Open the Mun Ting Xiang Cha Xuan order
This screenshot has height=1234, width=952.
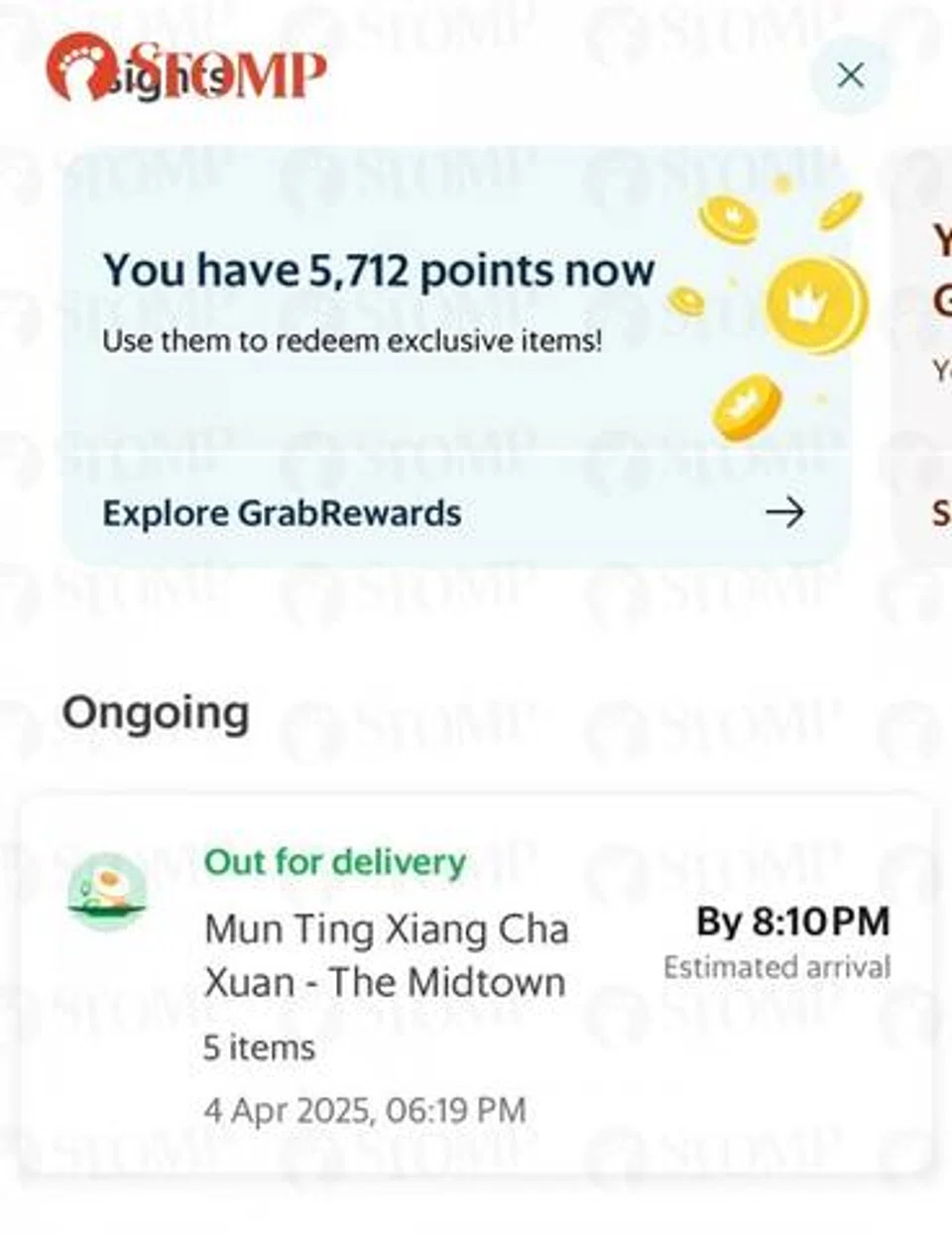pos(476,982)
